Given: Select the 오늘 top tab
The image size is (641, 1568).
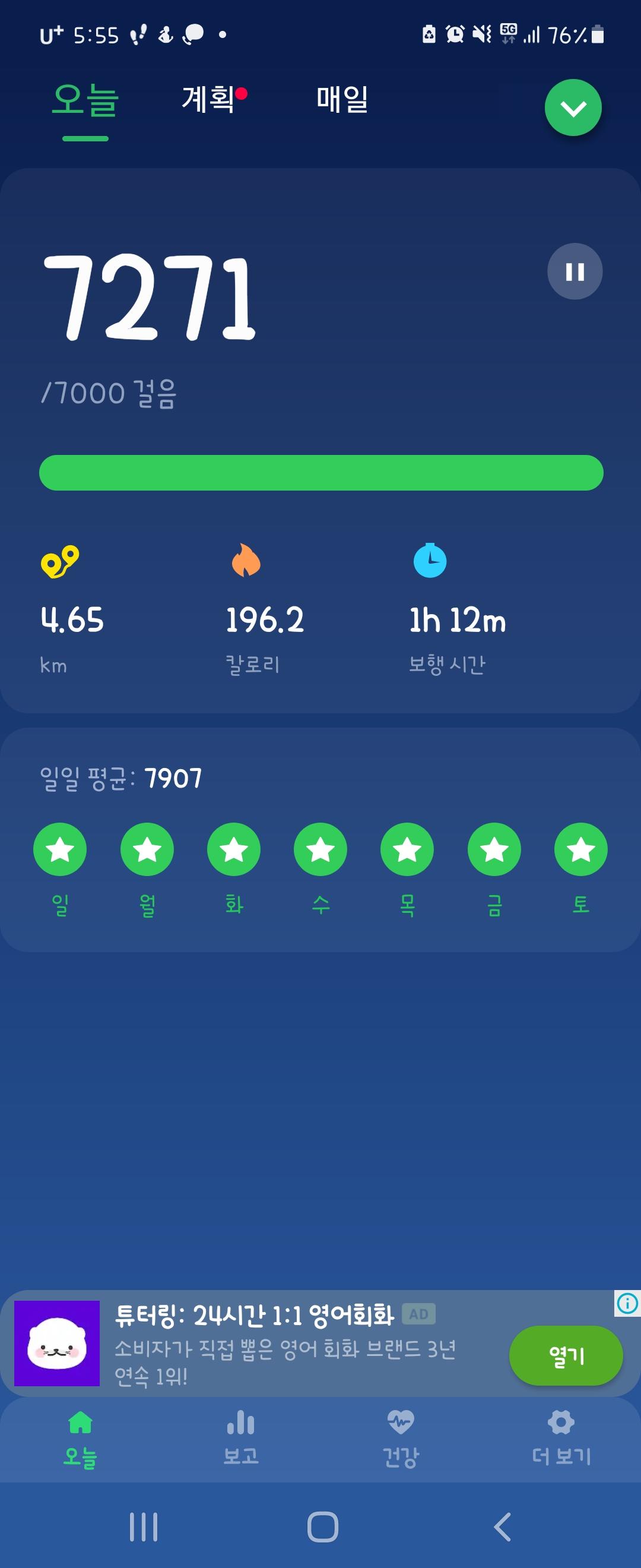Looking at the screenshot, I should click(x=85, y=100).
